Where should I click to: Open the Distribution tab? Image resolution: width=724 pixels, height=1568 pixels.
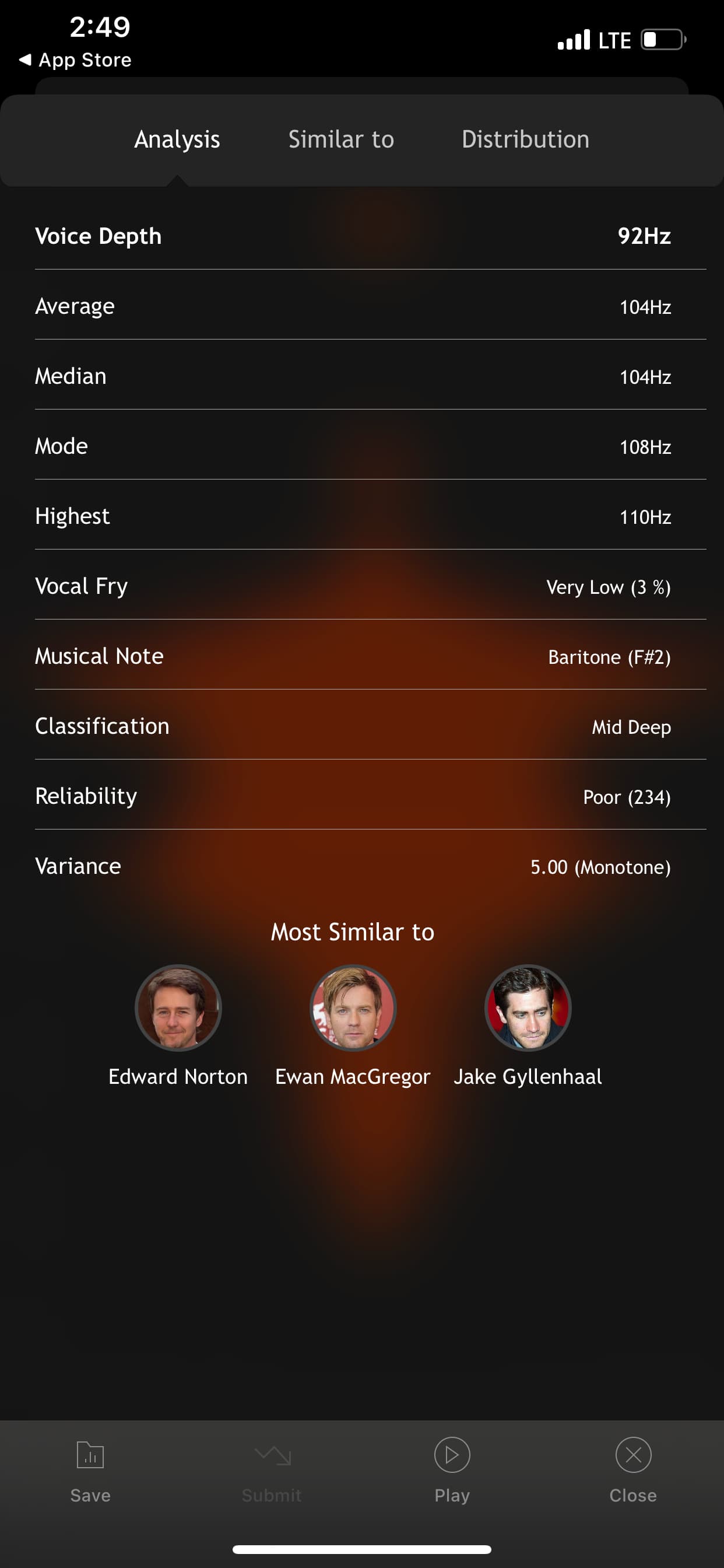coord(525,139)
